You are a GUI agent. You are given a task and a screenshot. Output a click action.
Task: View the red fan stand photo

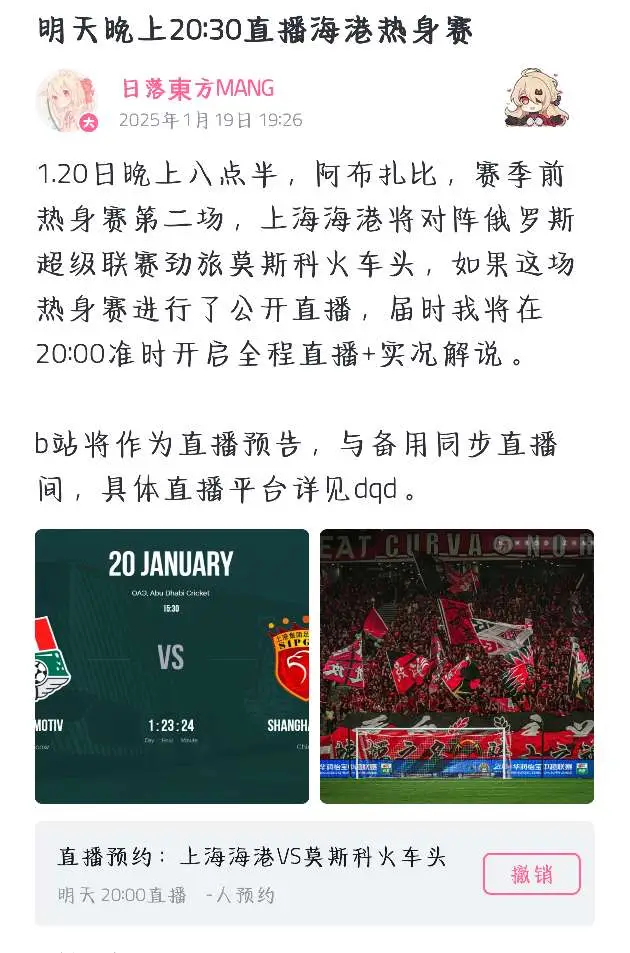[457, 667]
